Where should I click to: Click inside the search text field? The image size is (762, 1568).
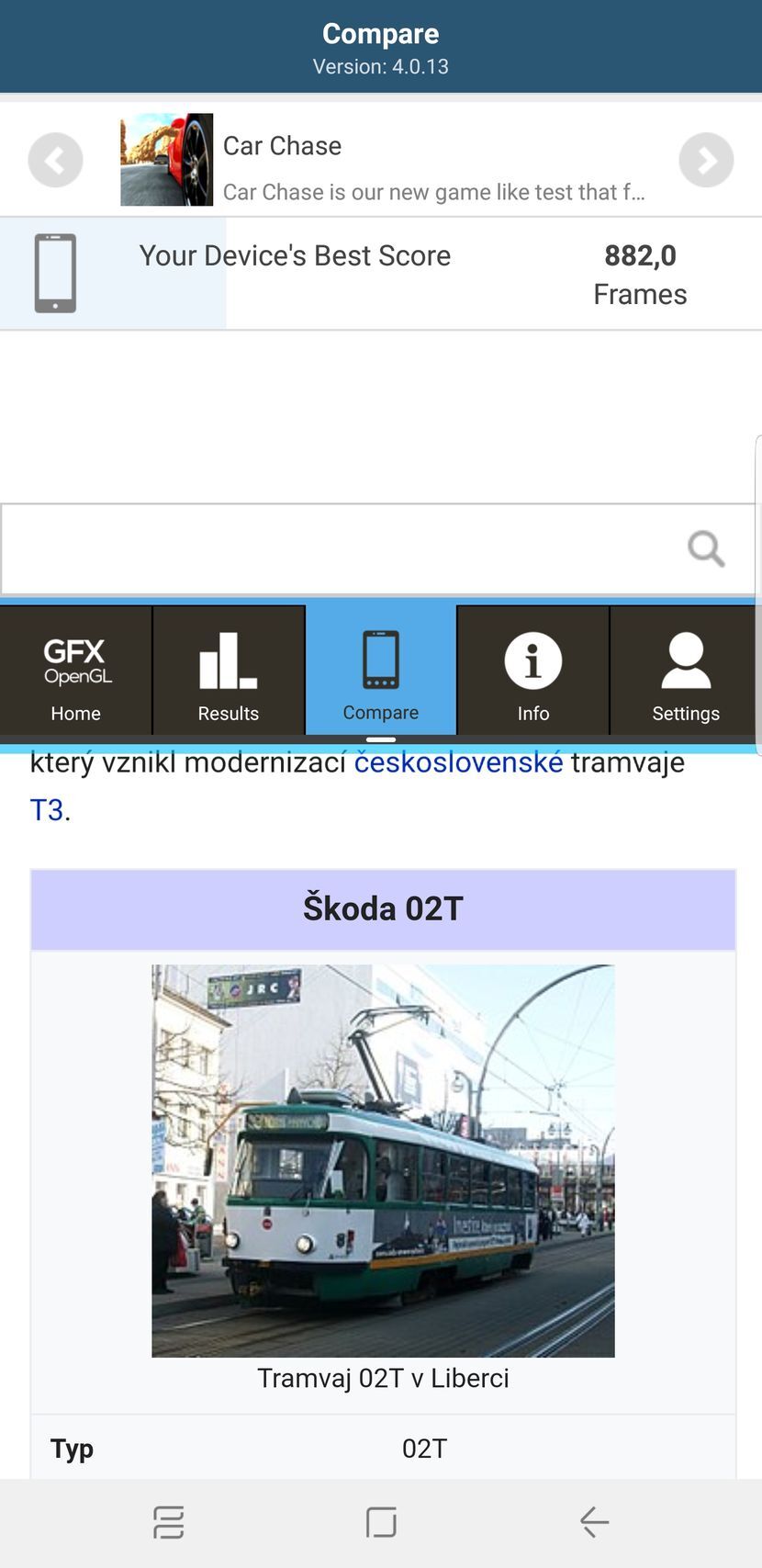click(321, 548)
